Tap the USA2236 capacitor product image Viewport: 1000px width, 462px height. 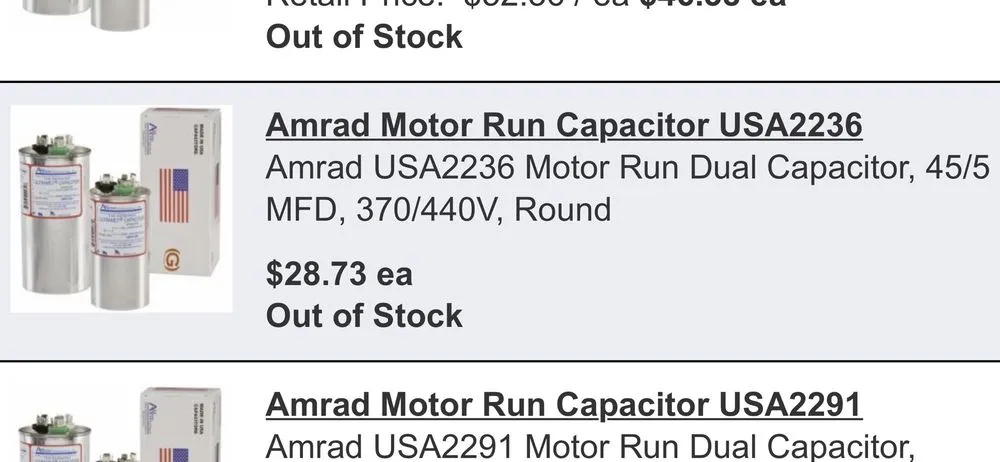tap(121, 209)
